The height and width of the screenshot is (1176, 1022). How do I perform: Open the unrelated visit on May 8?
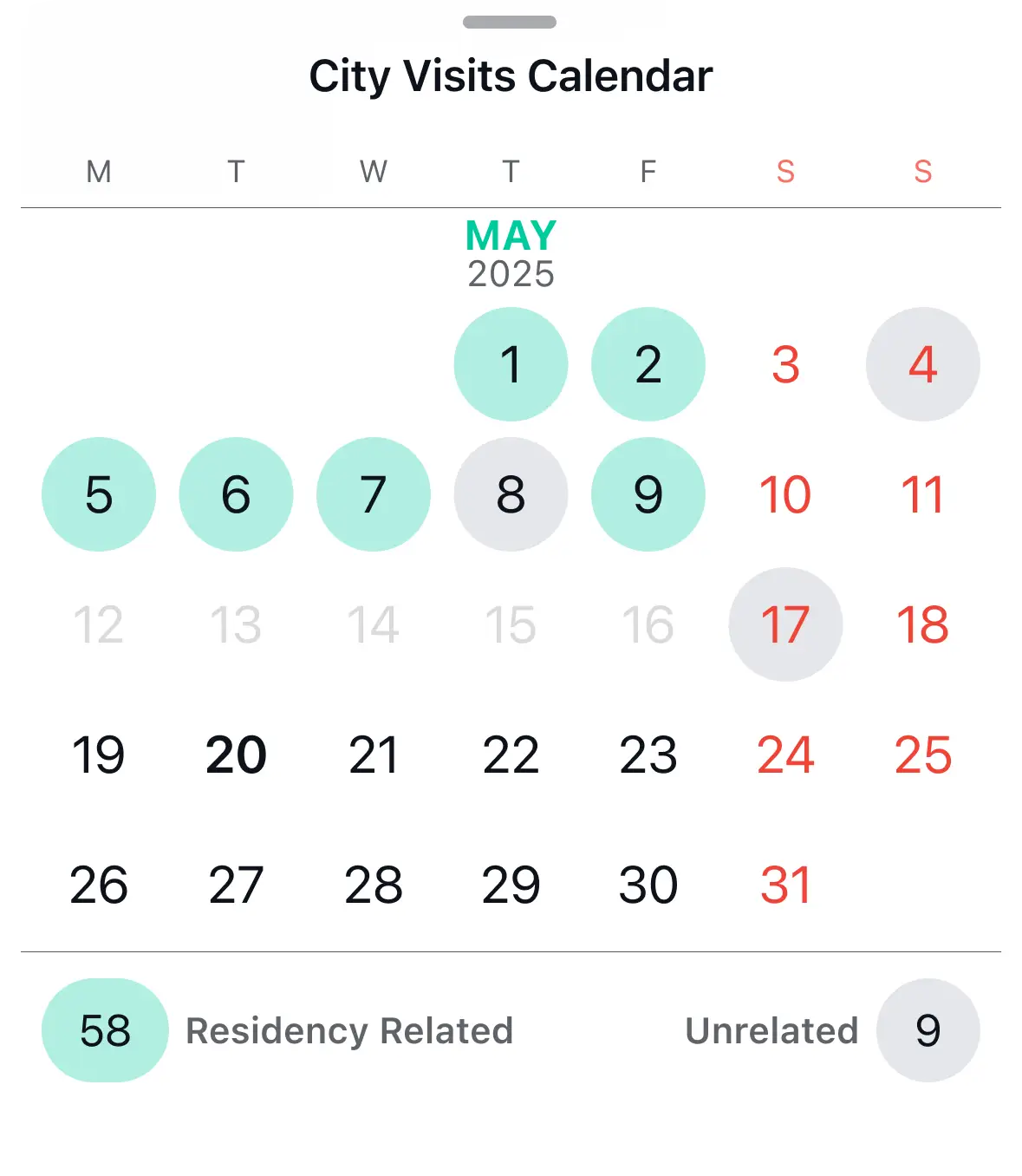click(x=511, y=494)
